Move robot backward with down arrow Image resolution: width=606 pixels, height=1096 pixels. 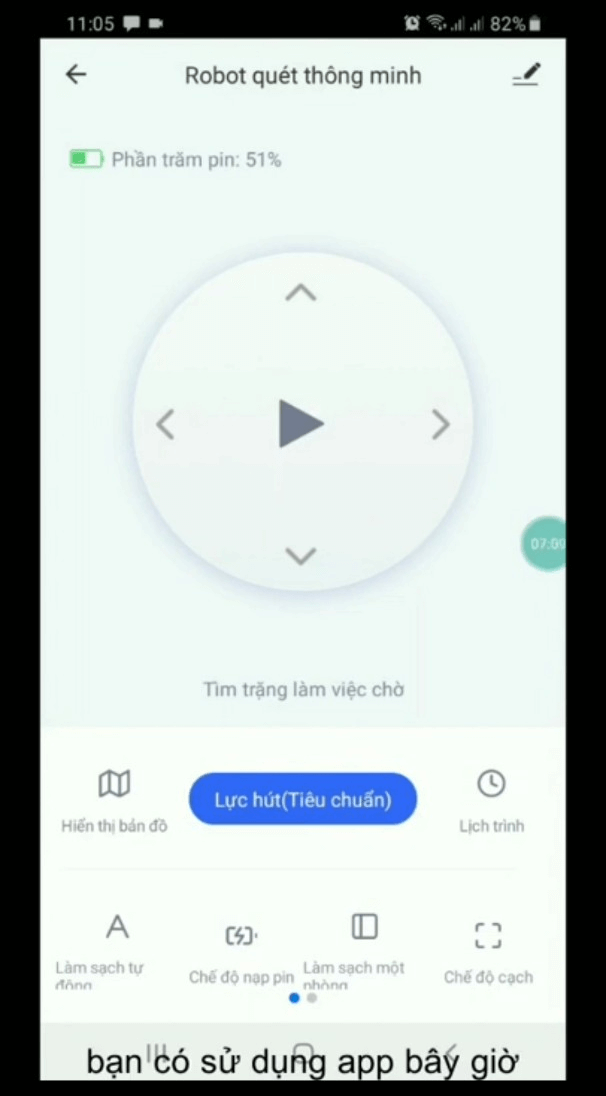(x=301, y=556)
